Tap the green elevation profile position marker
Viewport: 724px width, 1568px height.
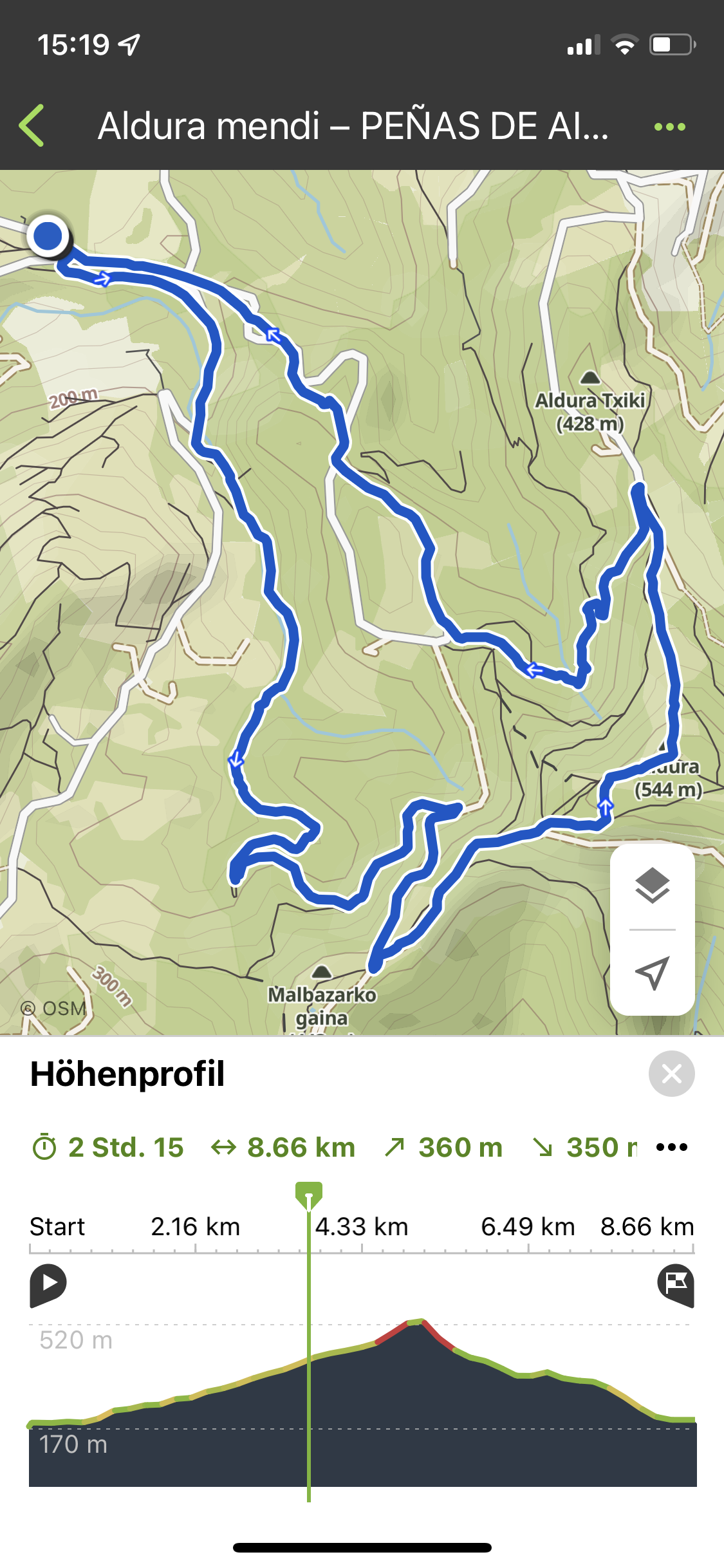tap(309, 1196)
